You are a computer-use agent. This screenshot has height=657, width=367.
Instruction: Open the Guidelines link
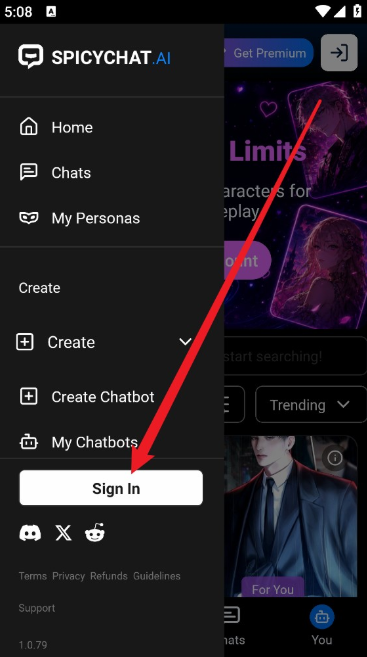157,576
